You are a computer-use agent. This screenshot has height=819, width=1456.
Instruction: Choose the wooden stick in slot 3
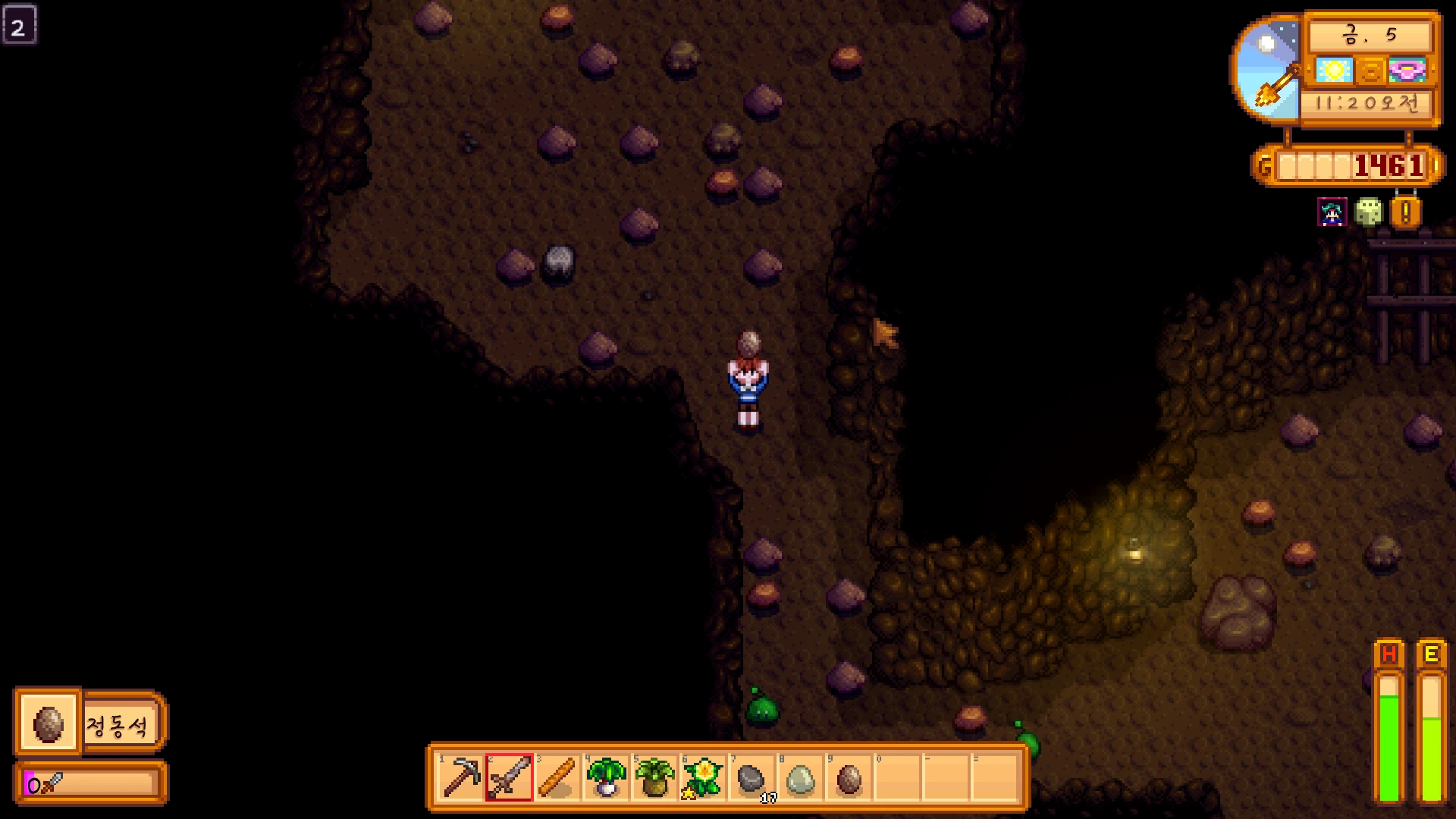[x=557, y=777]
